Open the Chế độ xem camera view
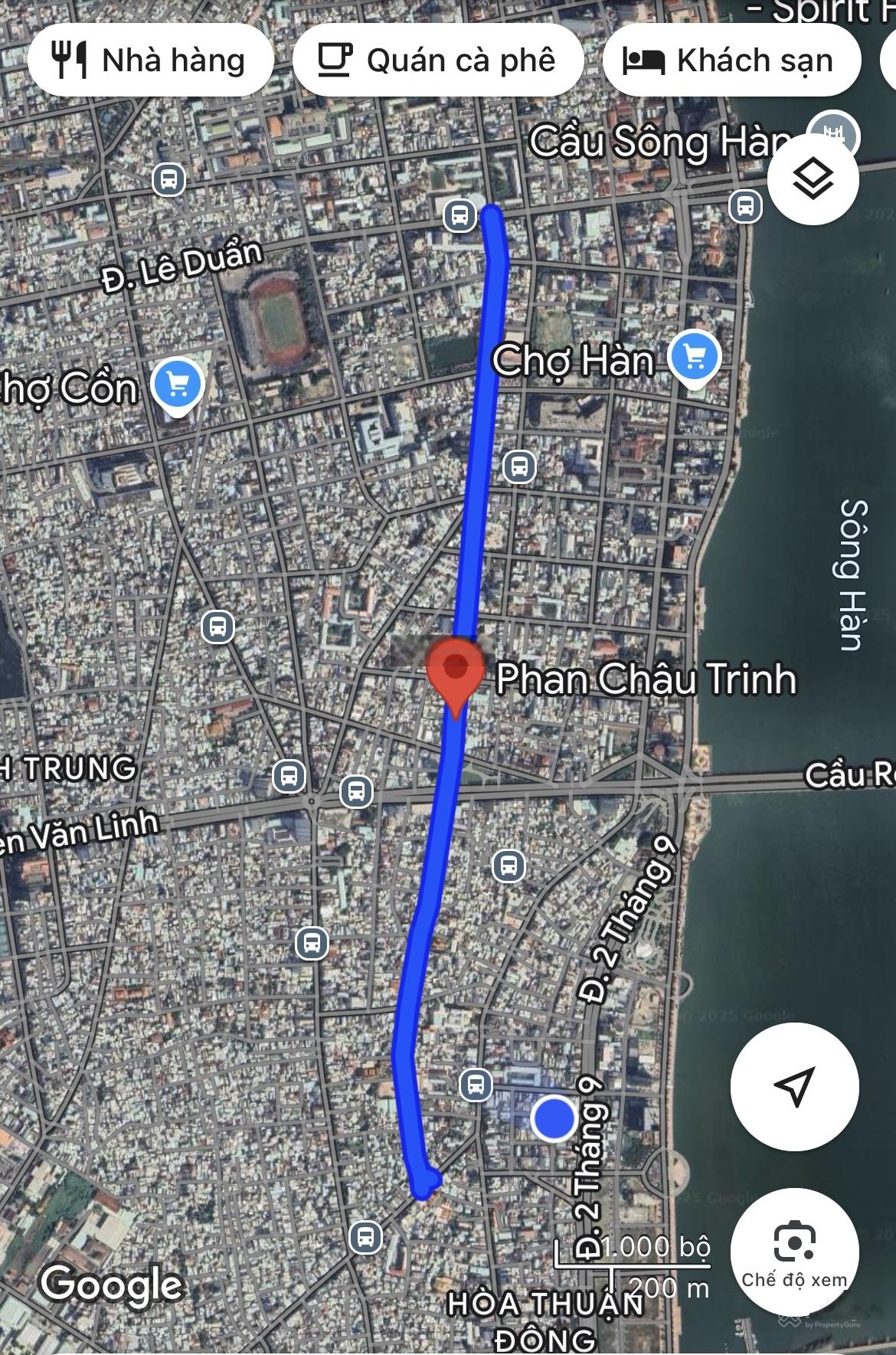Viewport: 896px width, 1355px height. click(x=794, y=1252)
